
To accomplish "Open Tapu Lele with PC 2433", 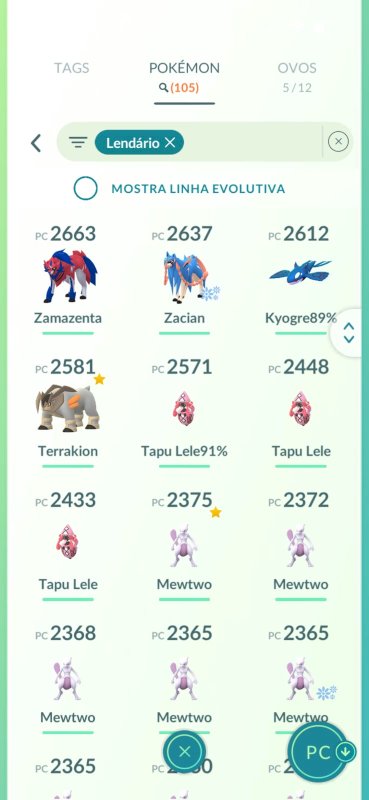I will pos(68,545).
